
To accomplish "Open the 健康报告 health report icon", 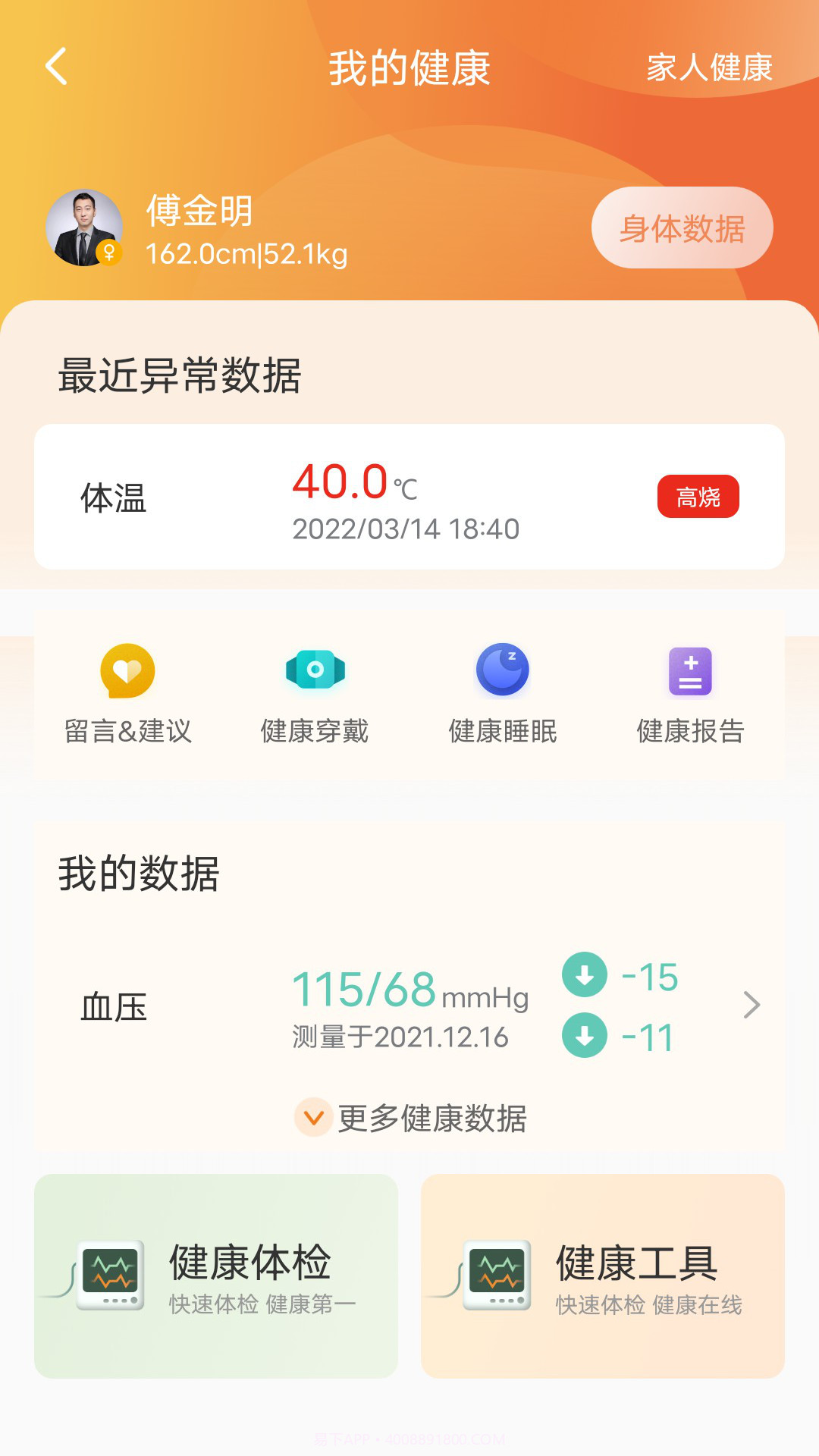I will tap(691, 672).
